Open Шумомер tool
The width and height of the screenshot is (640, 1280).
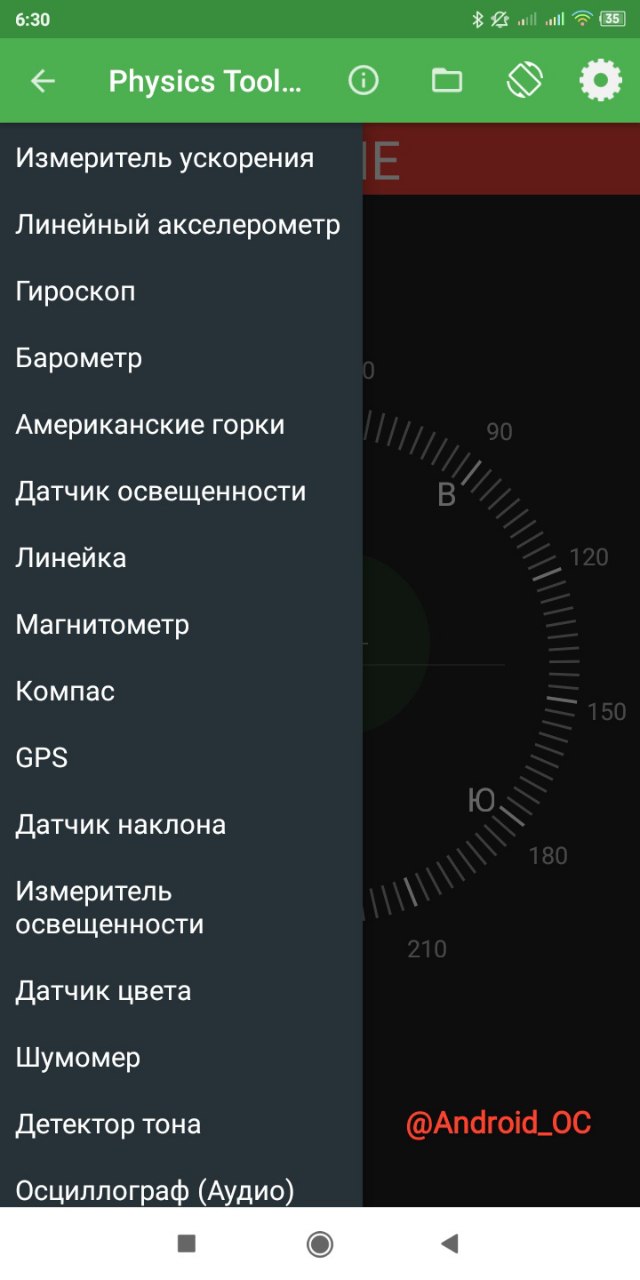pos(78,1058)
